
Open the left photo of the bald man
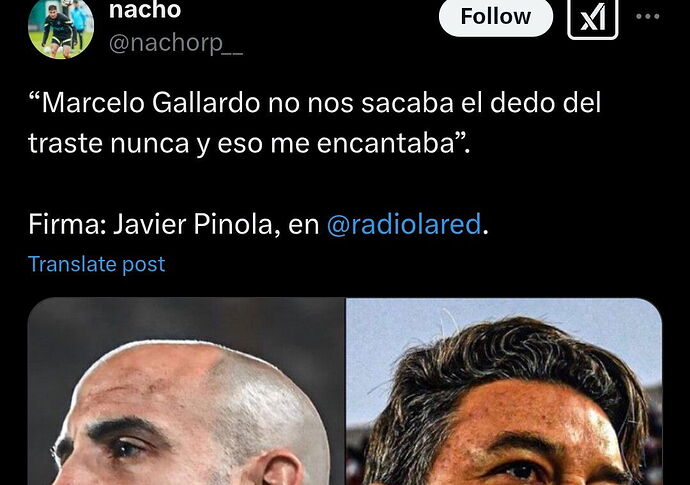click(x=185, y=392)
